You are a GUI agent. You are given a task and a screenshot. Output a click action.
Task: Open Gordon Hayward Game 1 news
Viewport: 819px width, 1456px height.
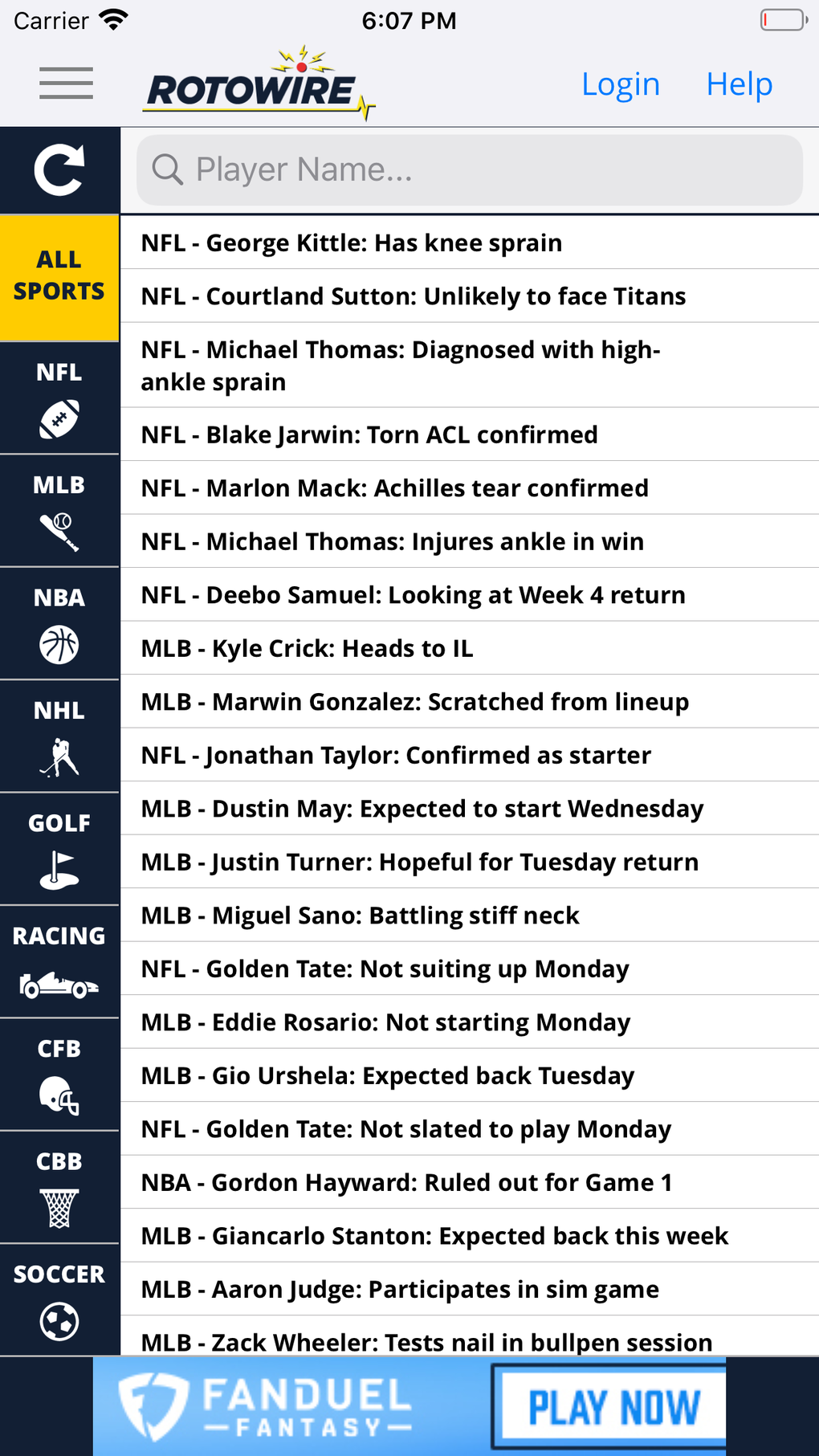[x=406, y=1182]
